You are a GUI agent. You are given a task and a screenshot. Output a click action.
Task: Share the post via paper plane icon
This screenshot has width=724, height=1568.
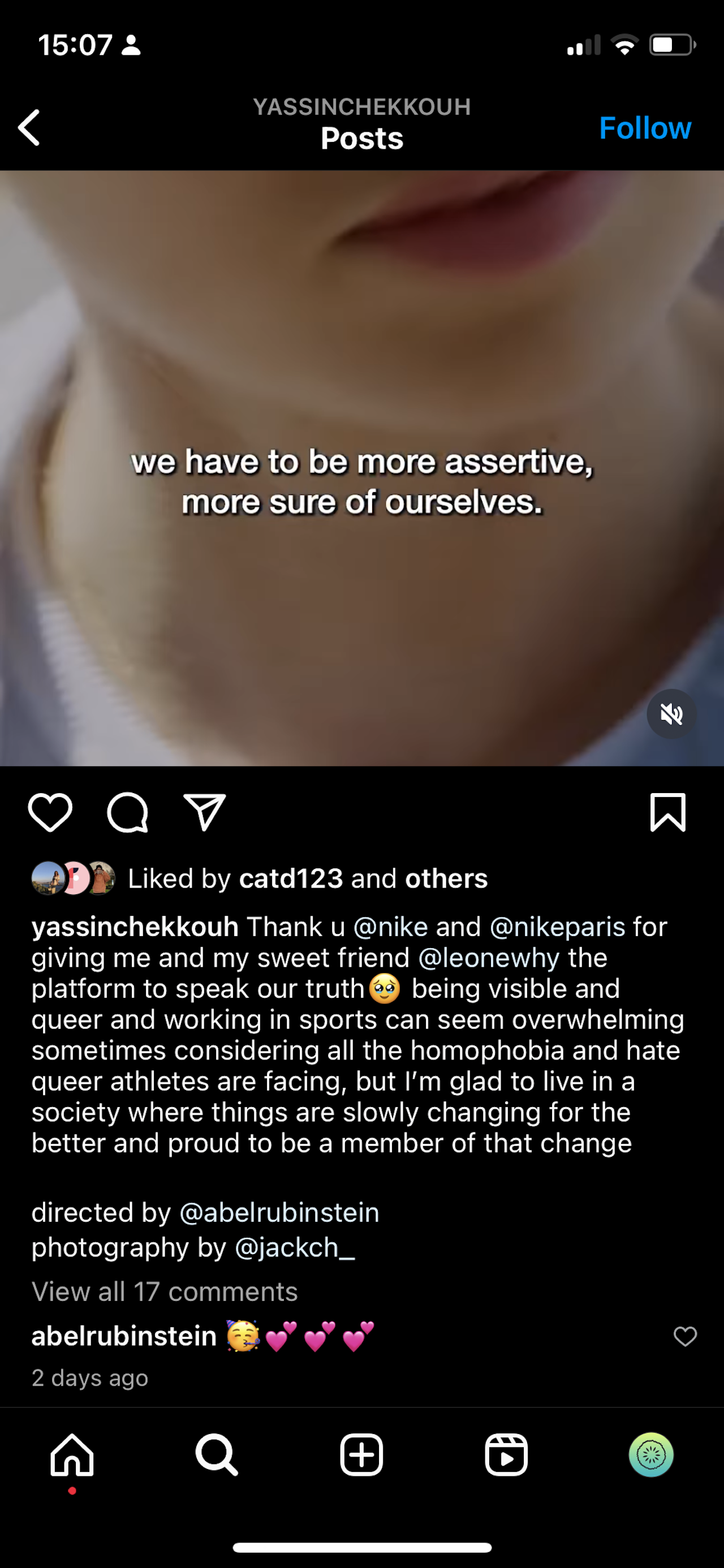(x=205, y=812)
